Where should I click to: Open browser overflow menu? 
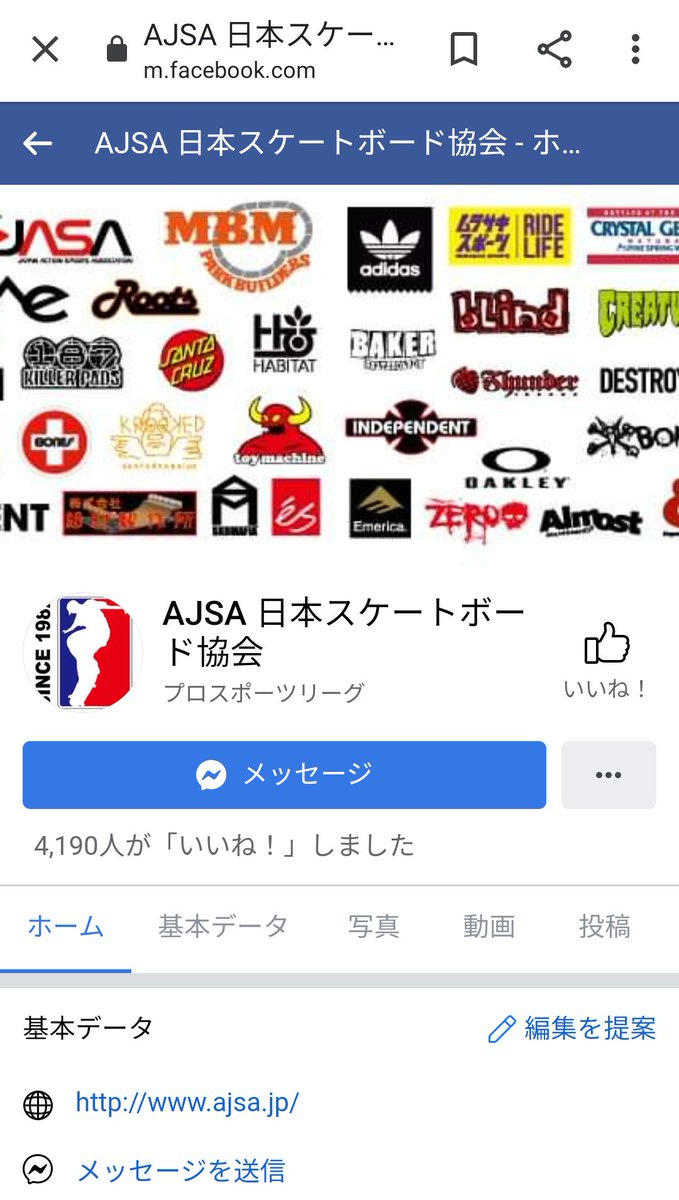click(x=635, y=50)
